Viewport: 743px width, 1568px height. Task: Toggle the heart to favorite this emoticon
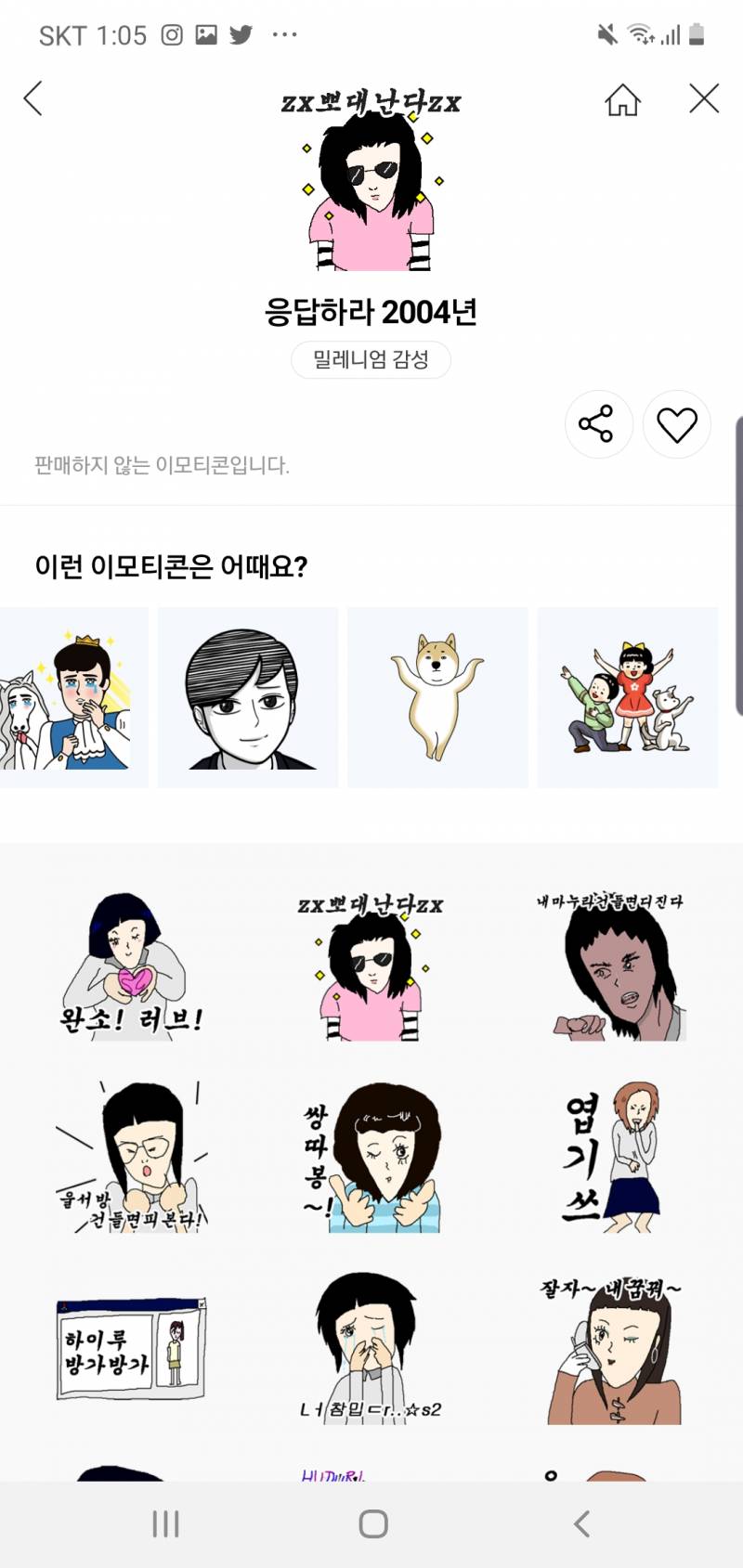click(677, 423)
